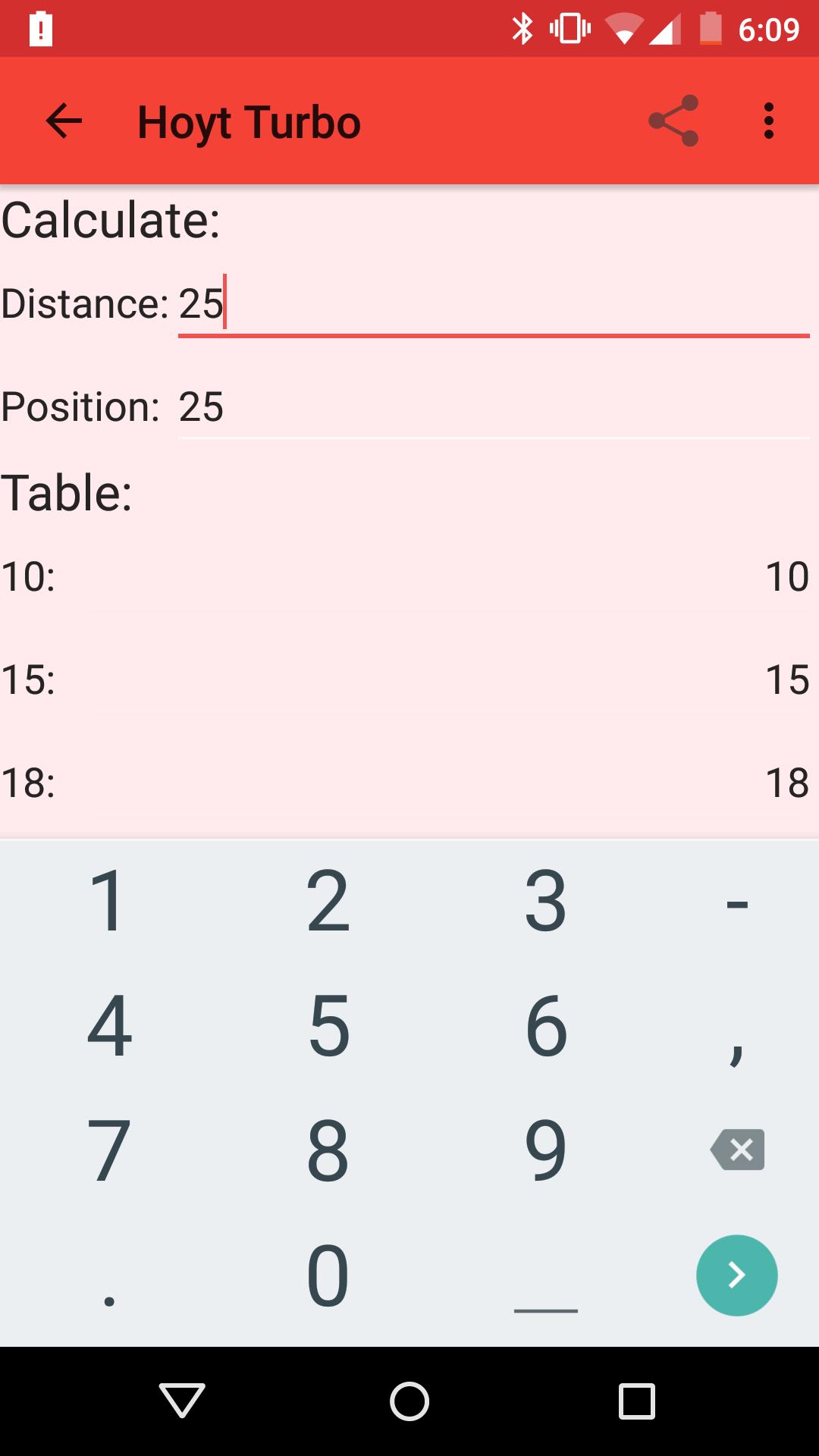The height and width of the screenshot is (1456, 819).
Task: Hide keyboard with system back button
Action: click(182, 1401)
